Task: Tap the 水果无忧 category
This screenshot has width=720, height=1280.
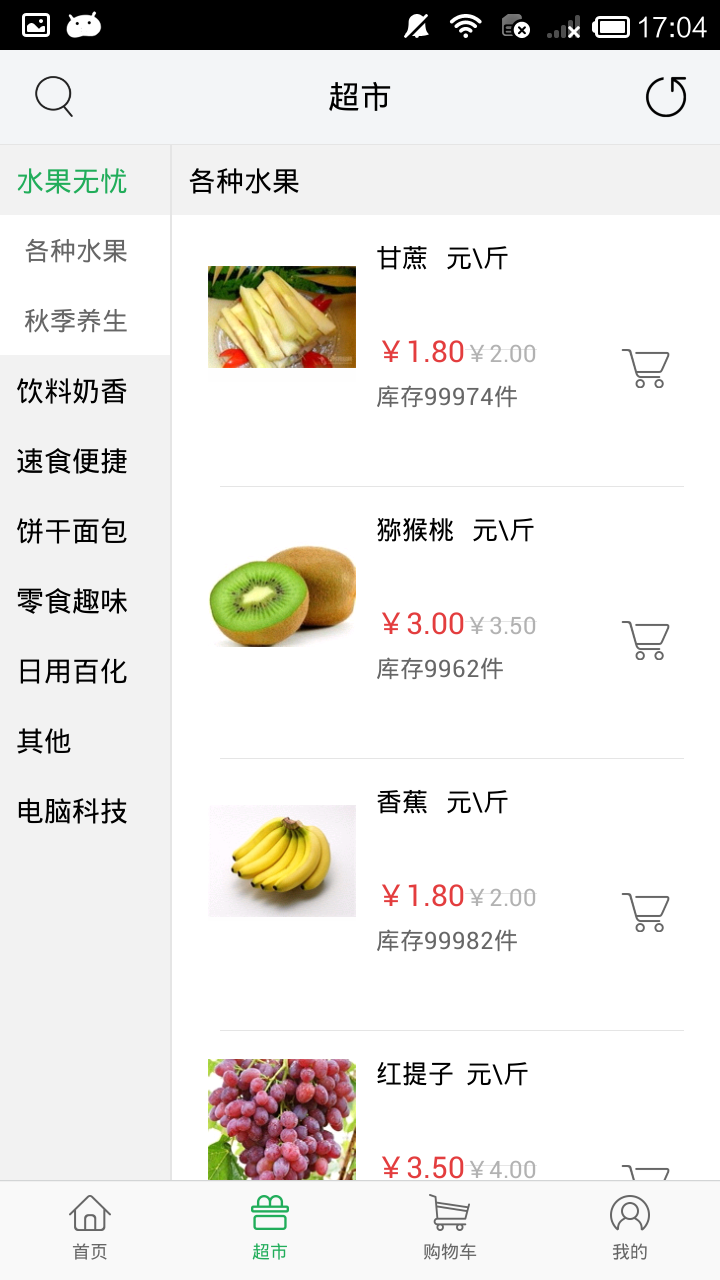Action: coord(72,181)
